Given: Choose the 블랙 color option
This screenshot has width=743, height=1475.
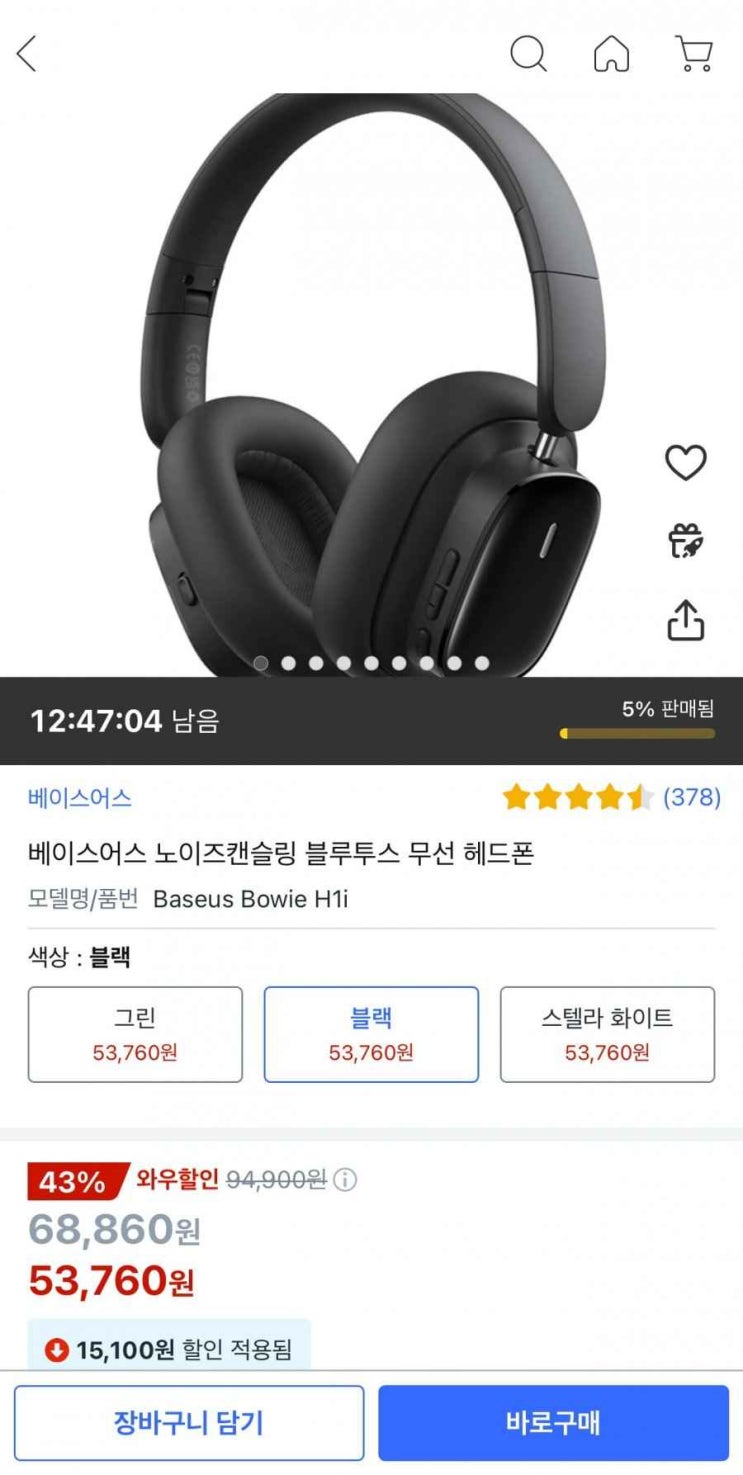Looking at the screenshot, I should point(371,1034).
